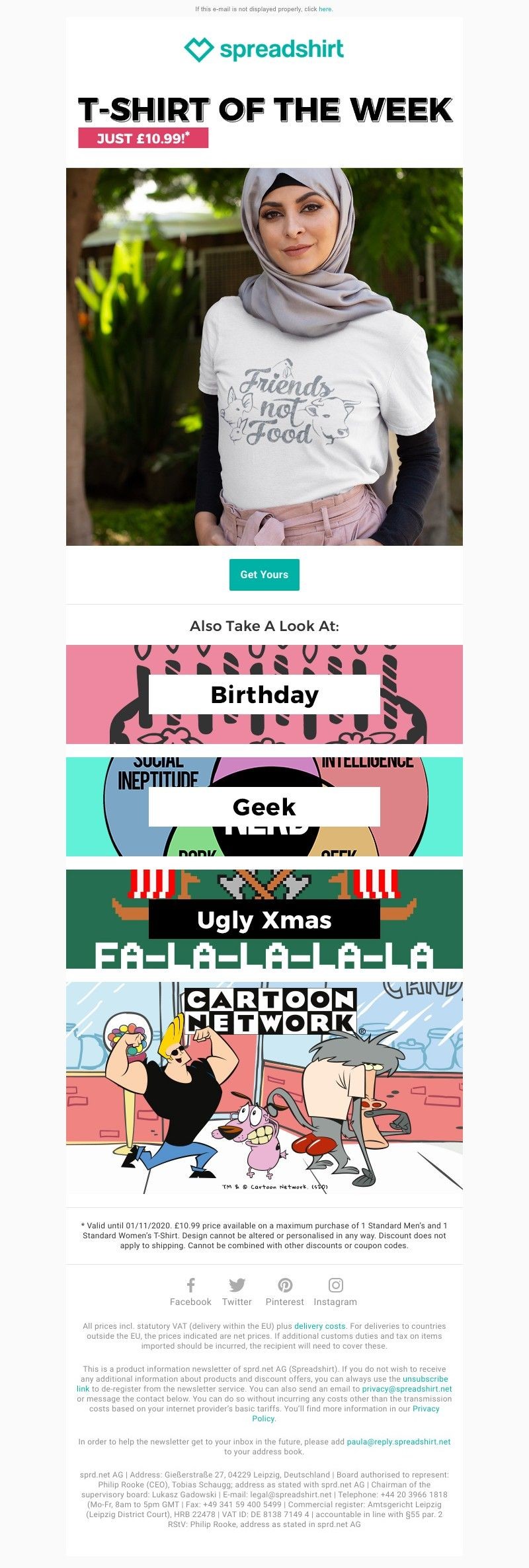Read the Privacy Policy
The height and width of the screenshot is (1568, 529).
425,1409
